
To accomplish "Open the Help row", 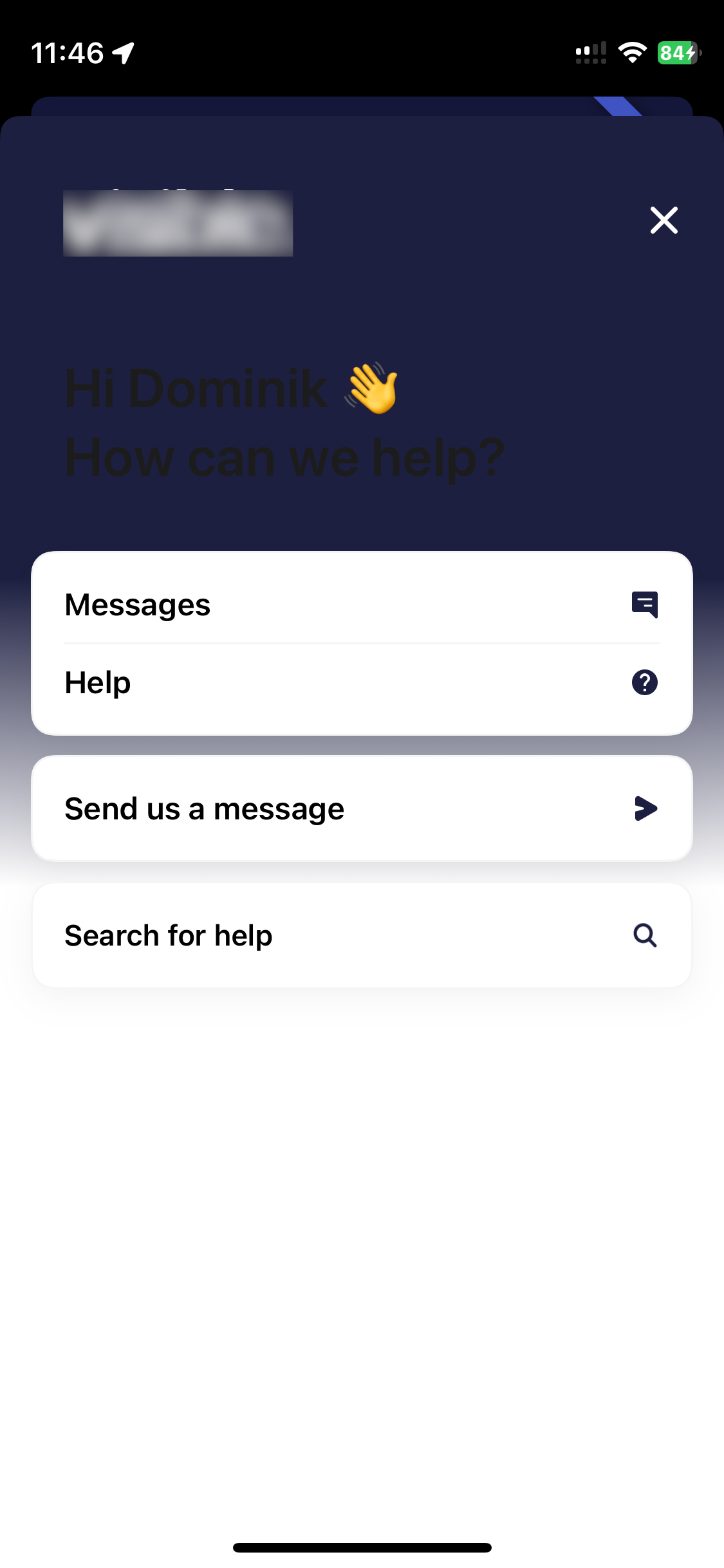I will coord(362,683).
